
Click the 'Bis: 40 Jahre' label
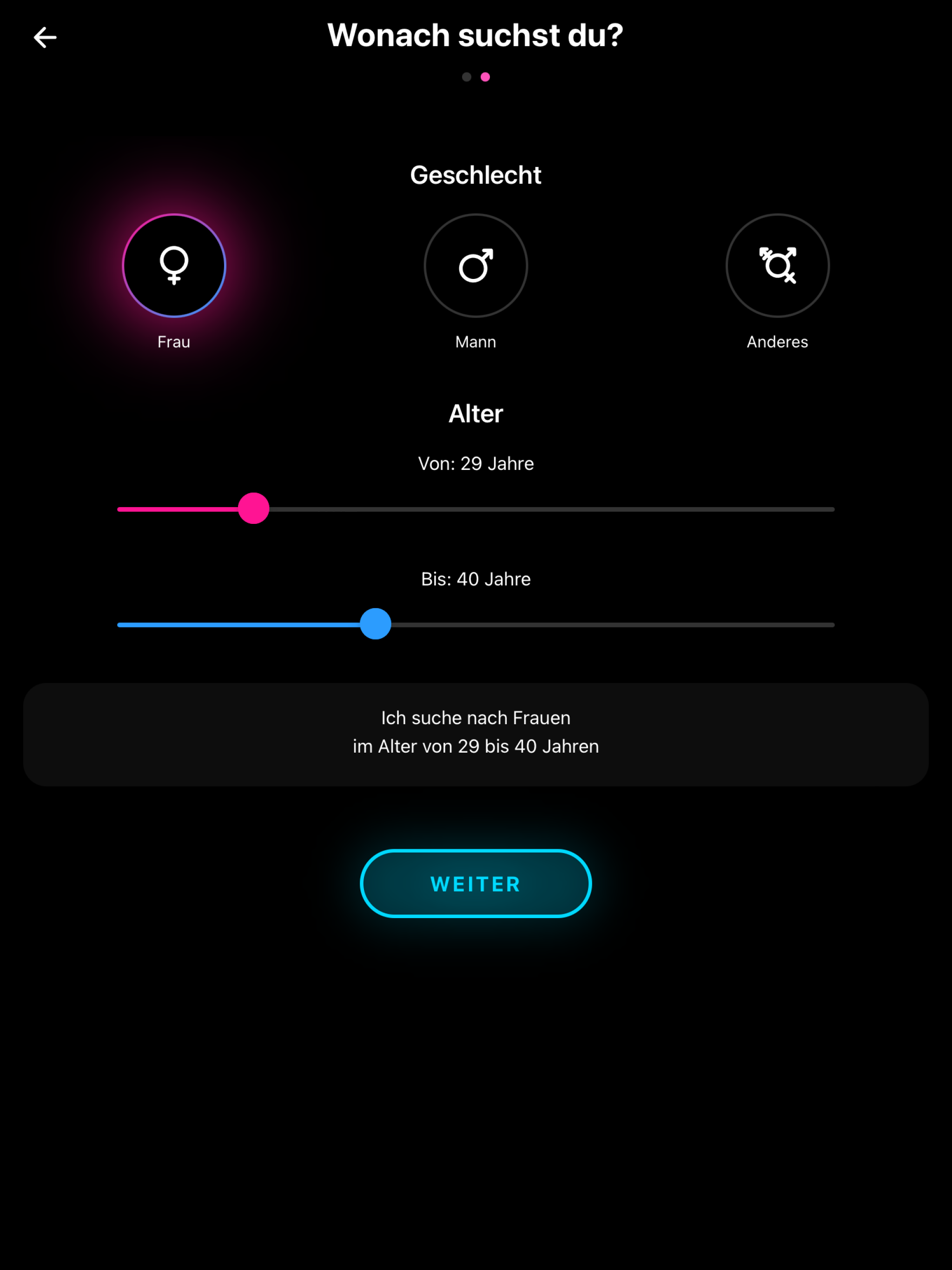pos(476,579)
